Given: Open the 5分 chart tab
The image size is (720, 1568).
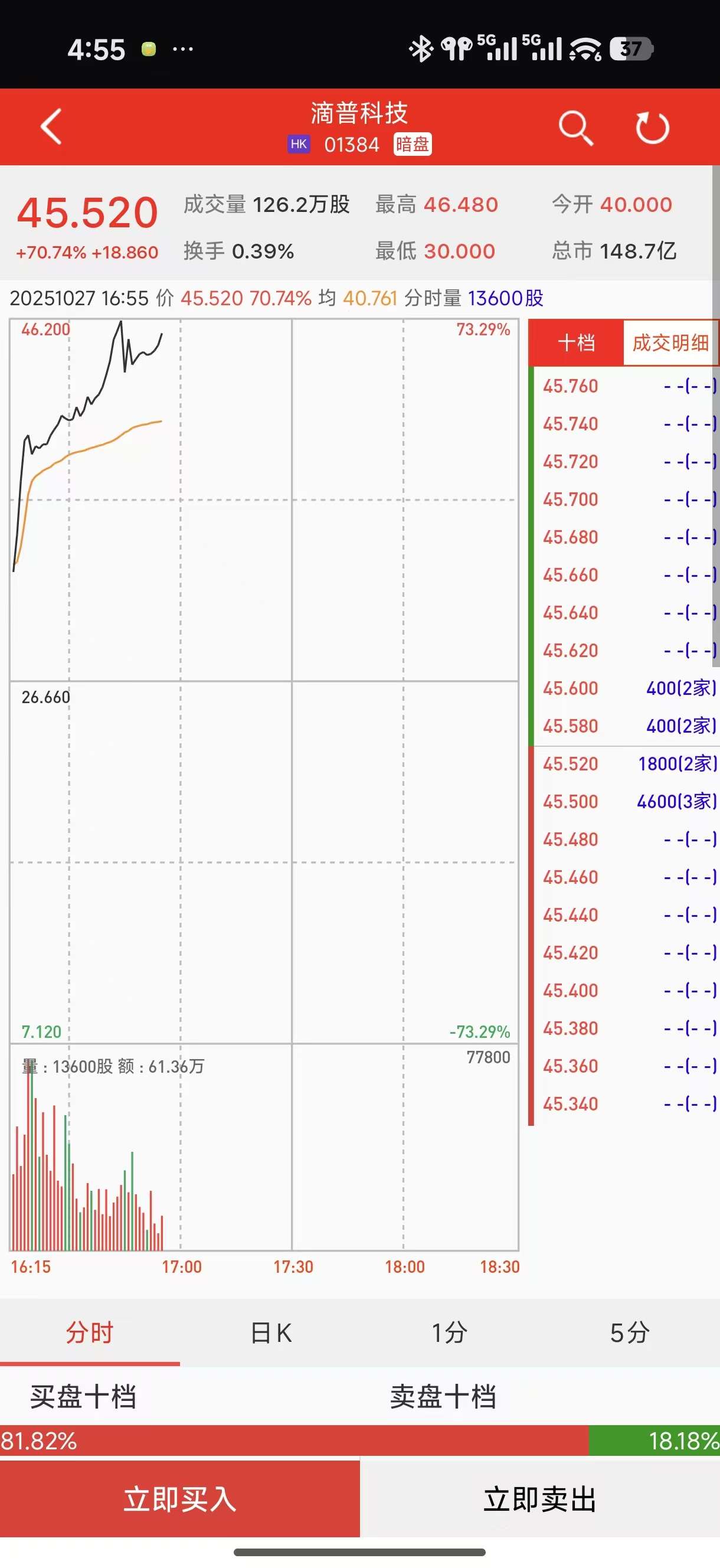Looking at the screenshot, I should tap(629, 1333).
